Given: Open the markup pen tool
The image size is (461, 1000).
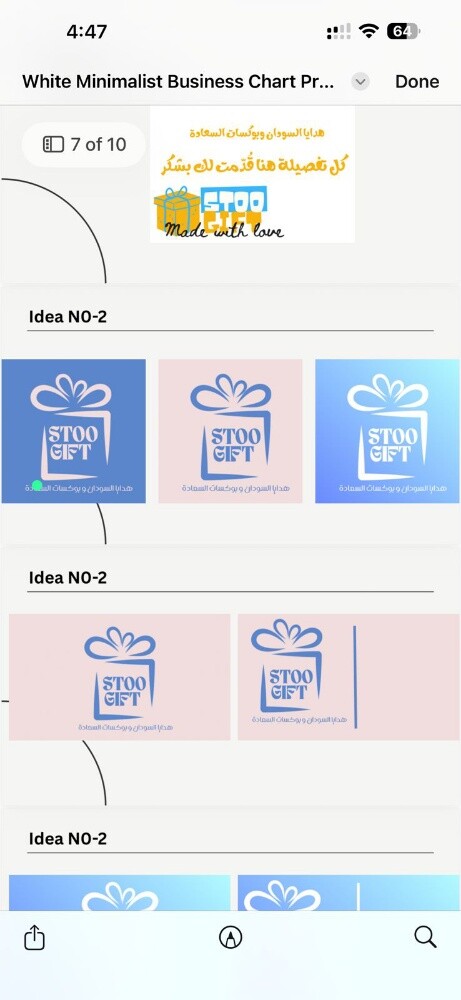Looking at the screenshot, I should click(x=230, y=938).
